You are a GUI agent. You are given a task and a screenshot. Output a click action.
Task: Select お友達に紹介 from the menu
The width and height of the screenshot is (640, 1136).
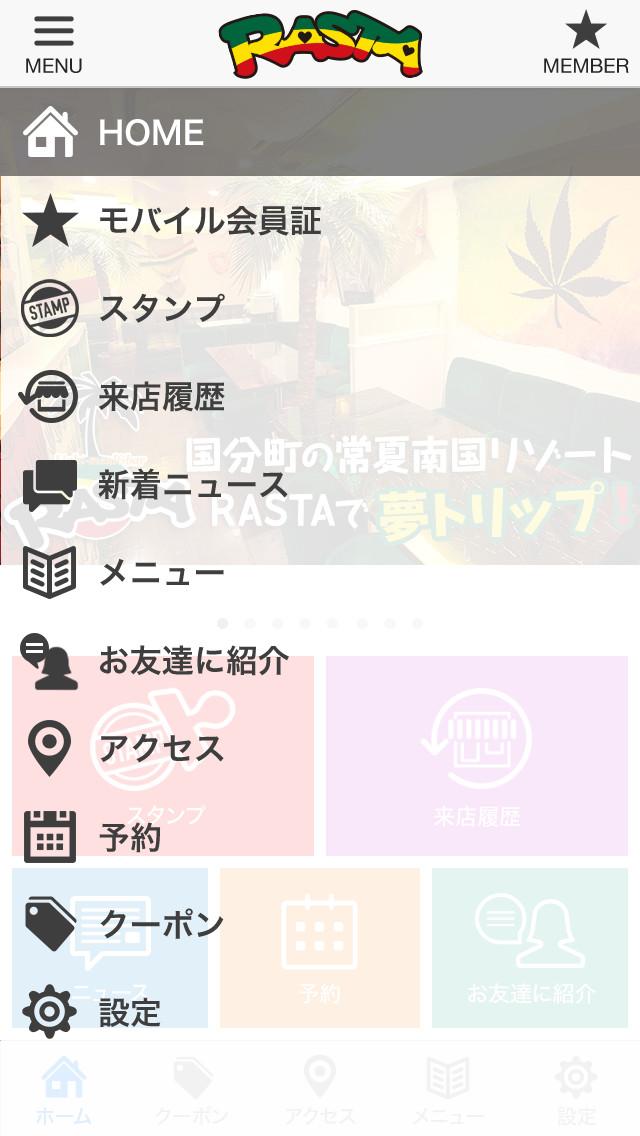point(192,661)
